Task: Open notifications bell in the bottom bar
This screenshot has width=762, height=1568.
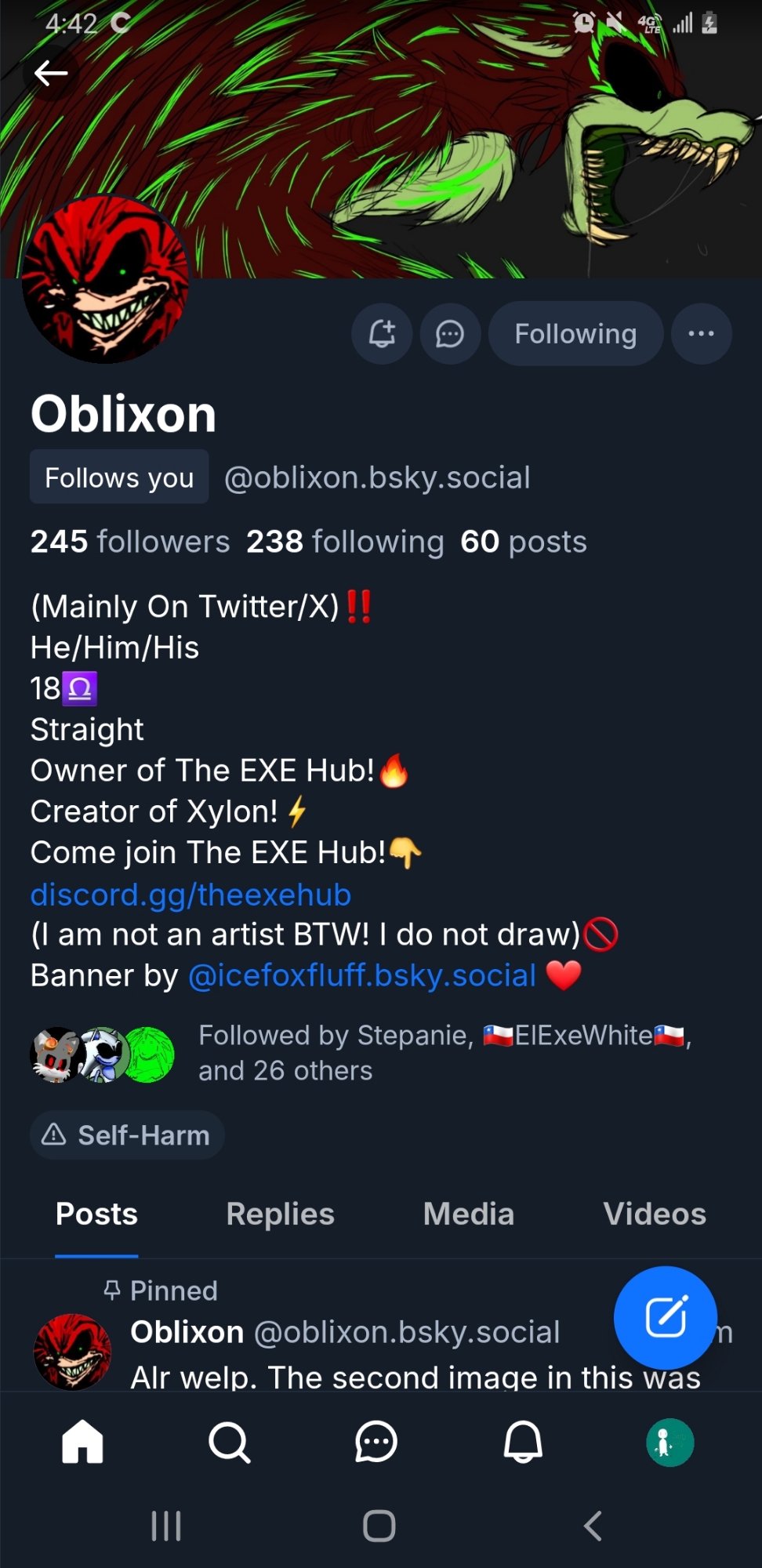Action: click(523, 1443)
